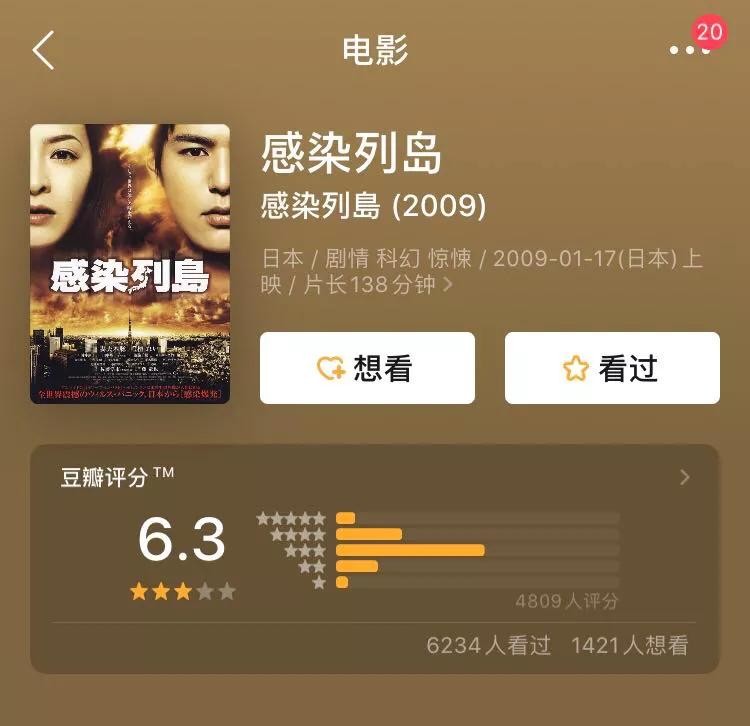The image size is (750, 726).
Task: Mark movie as 看过
Action: 612,368
